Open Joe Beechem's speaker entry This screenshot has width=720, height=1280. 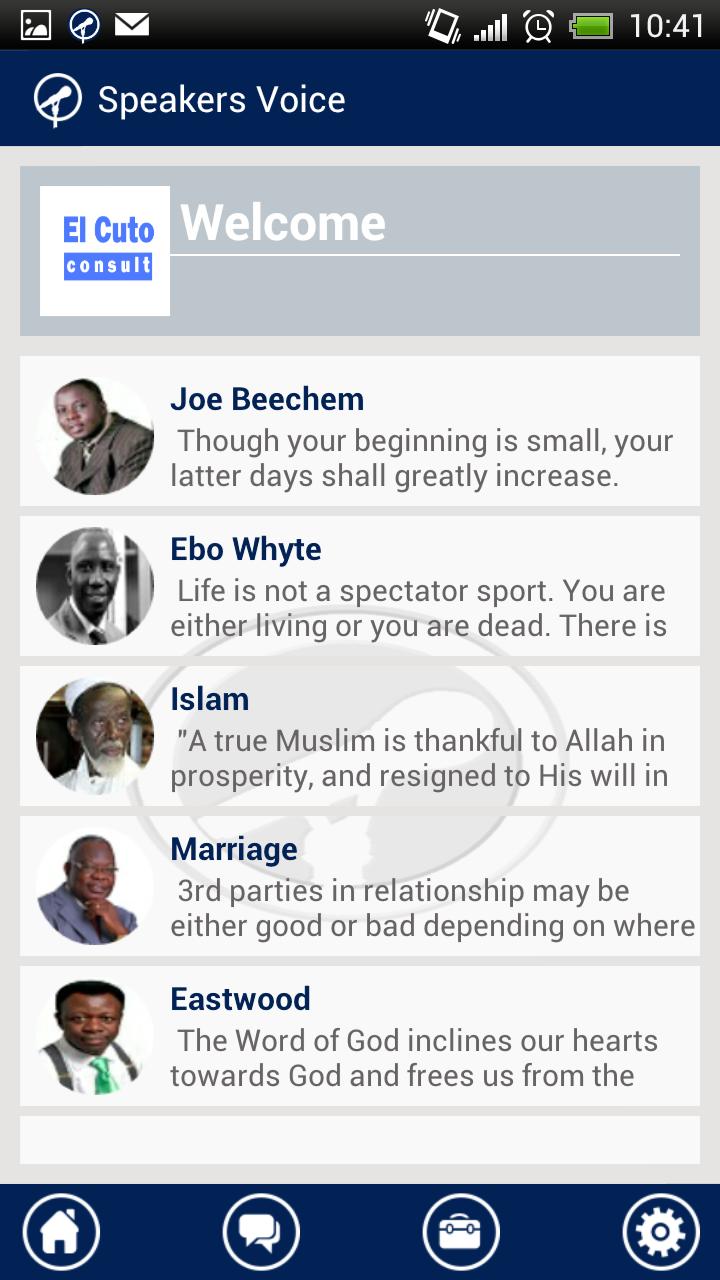tap(360, 432)
